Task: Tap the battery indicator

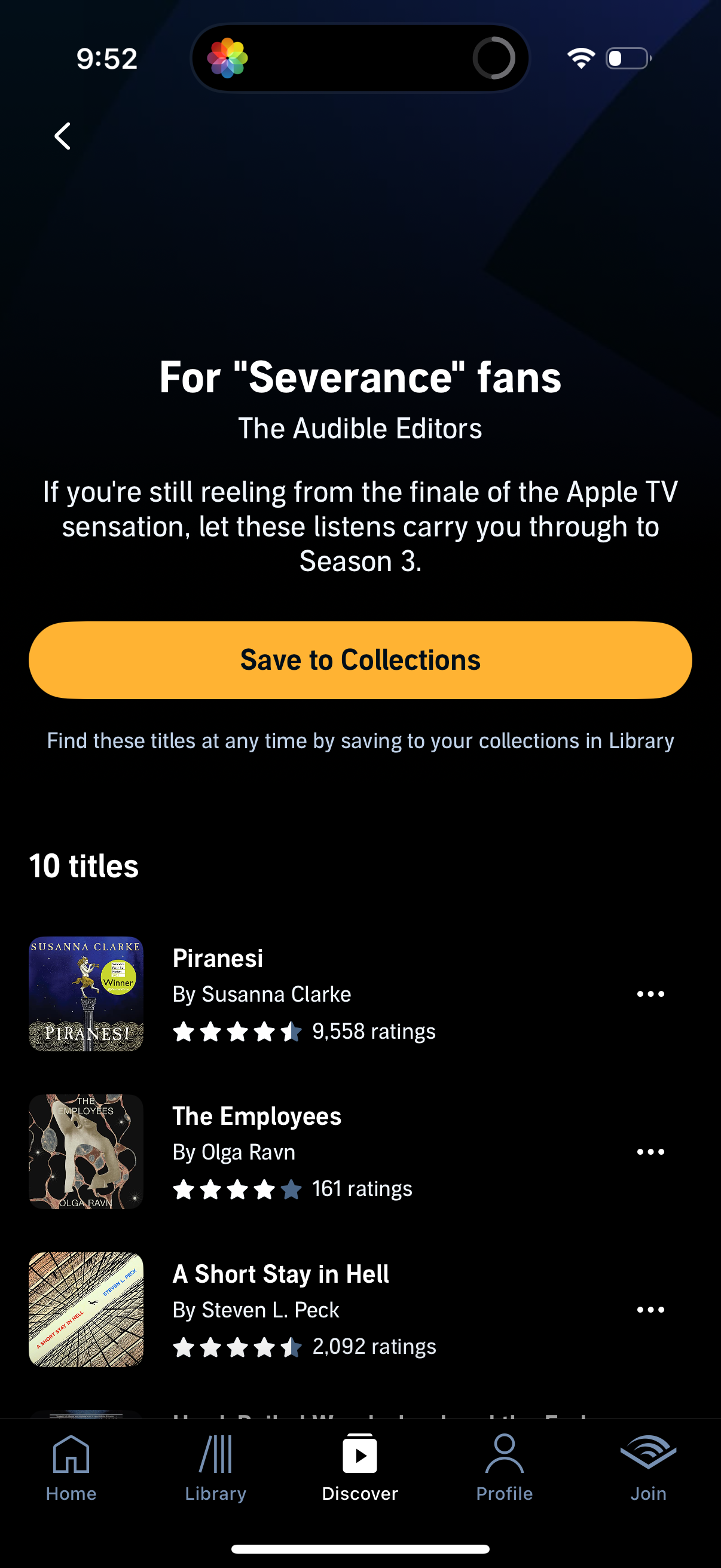Action: coord(627,58)
